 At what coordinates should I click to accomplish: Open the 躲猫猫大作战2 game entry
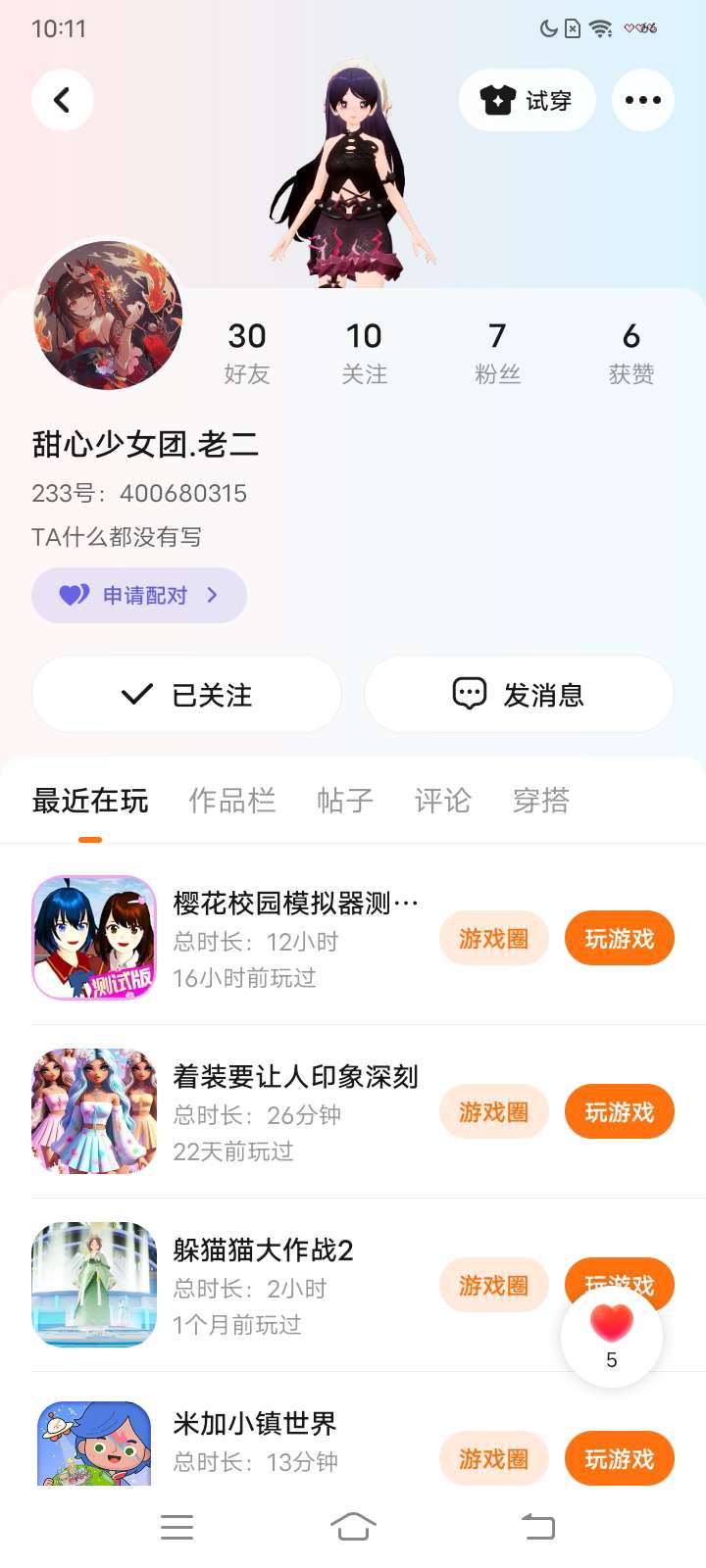263,1251
